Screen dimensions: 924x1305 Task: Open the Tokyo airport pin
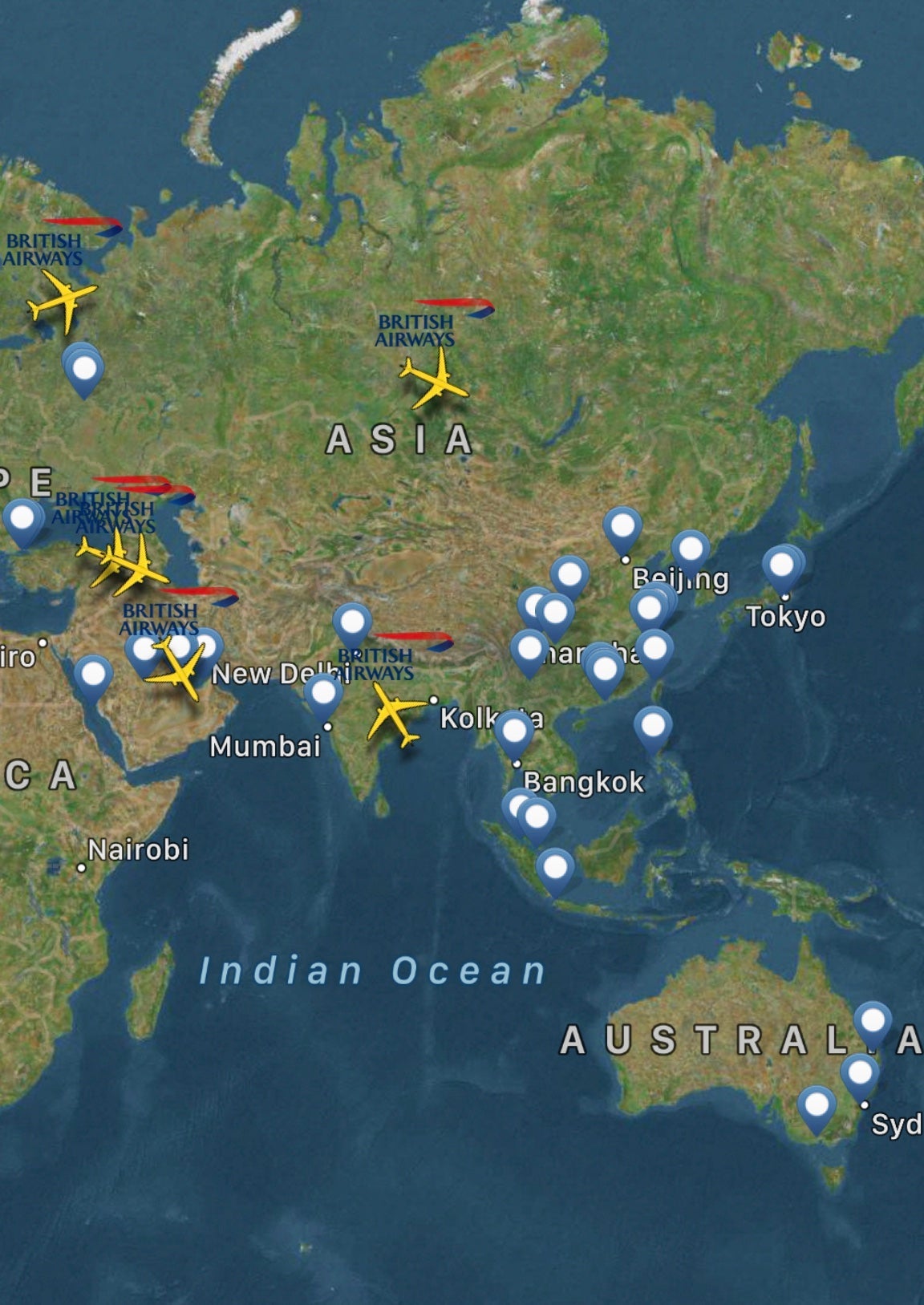pyautogui.click(x=781, y=565)
